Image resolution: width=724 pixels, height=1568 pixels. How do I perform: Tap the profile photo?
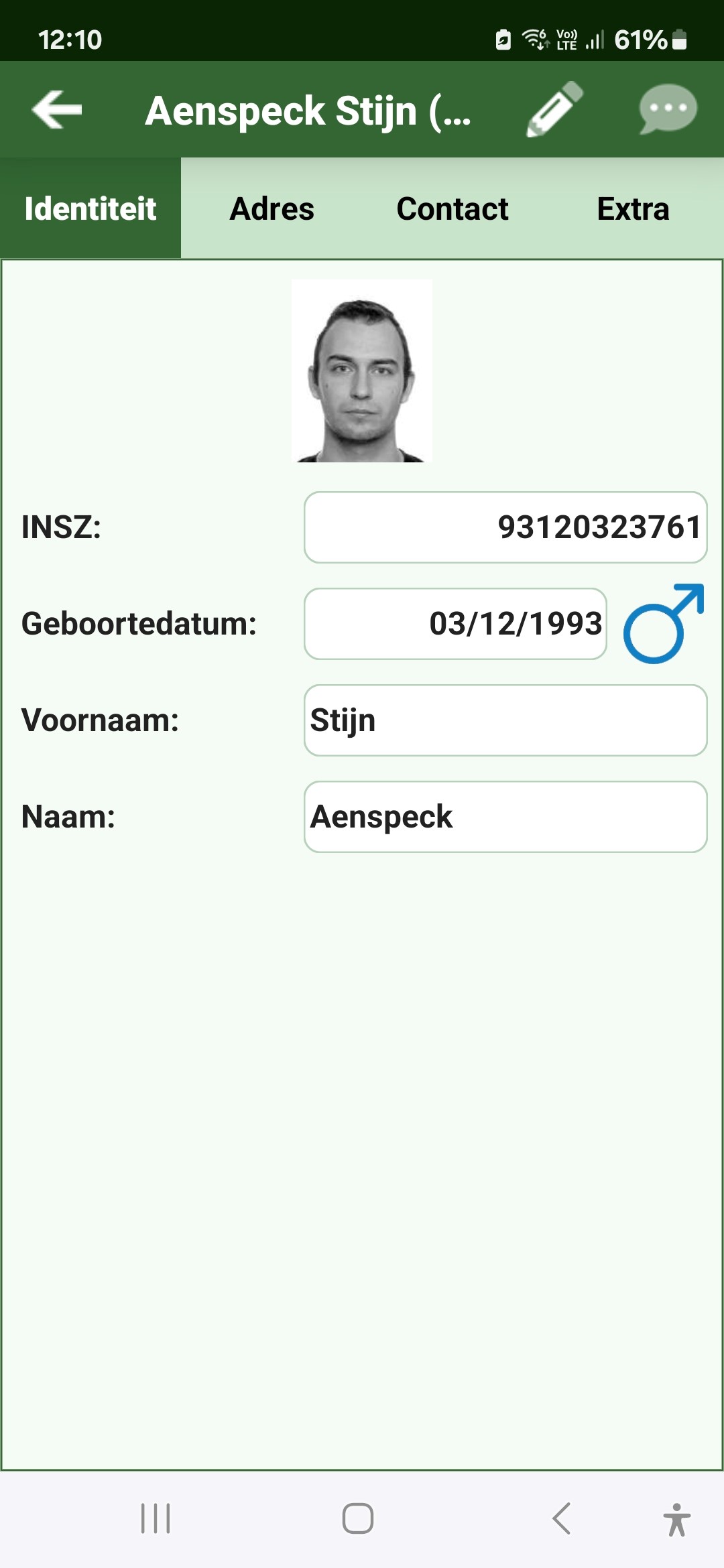(x=362, y=371)
